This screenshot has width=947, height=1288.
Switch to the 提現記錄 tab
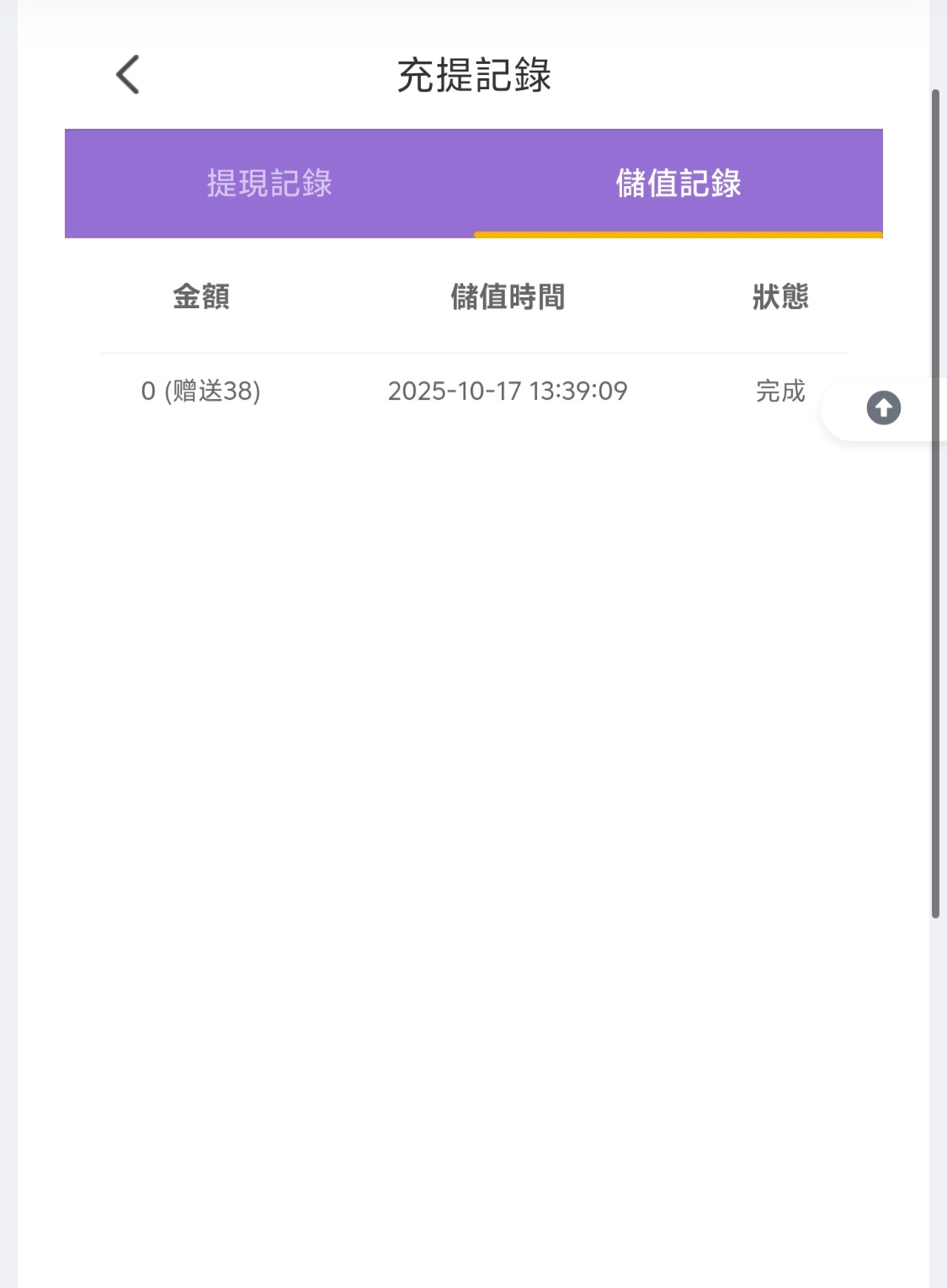point(269,184)
